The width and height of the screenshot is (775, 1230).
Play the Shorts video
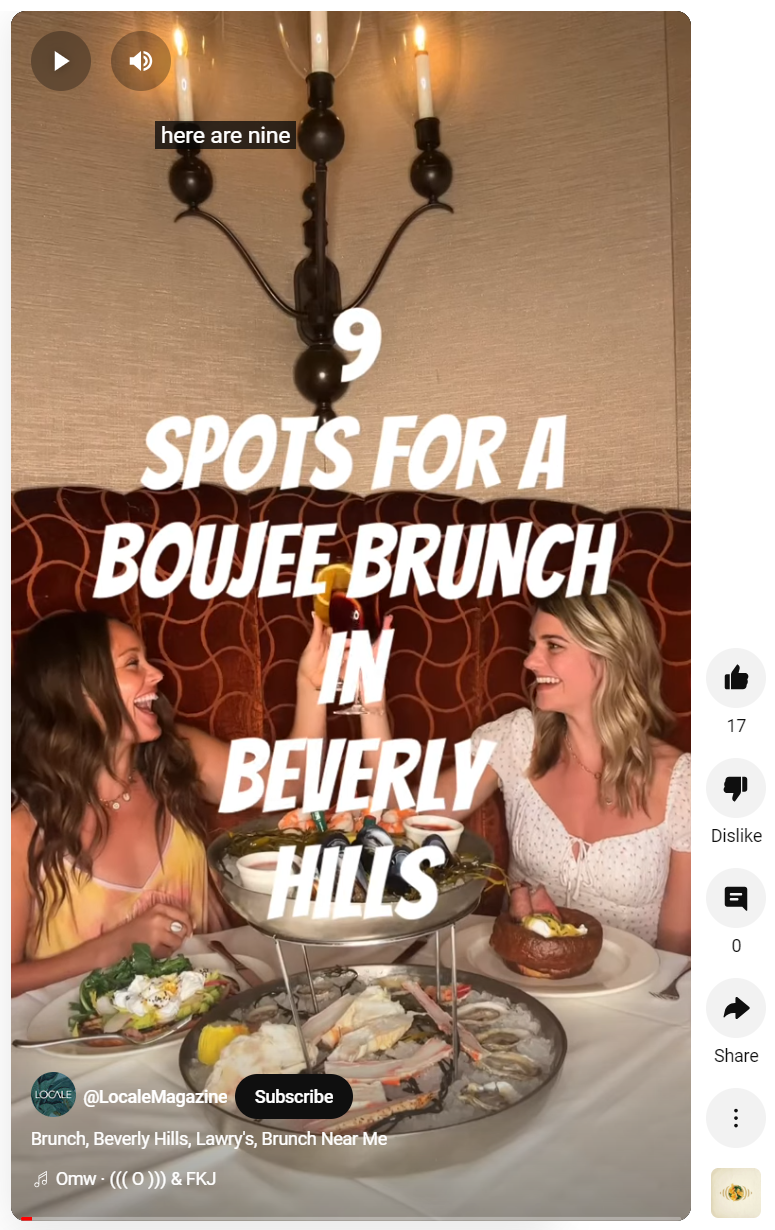coord(61,61)
